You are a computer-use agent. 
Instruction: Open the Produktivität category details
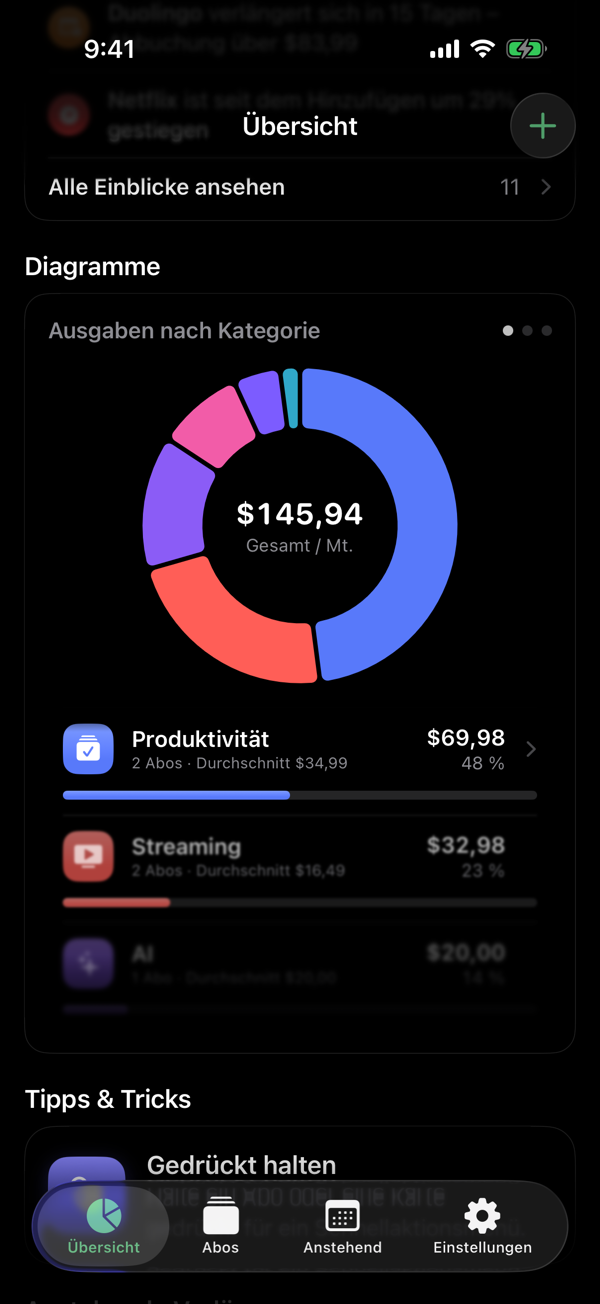(x=300, y=749)
